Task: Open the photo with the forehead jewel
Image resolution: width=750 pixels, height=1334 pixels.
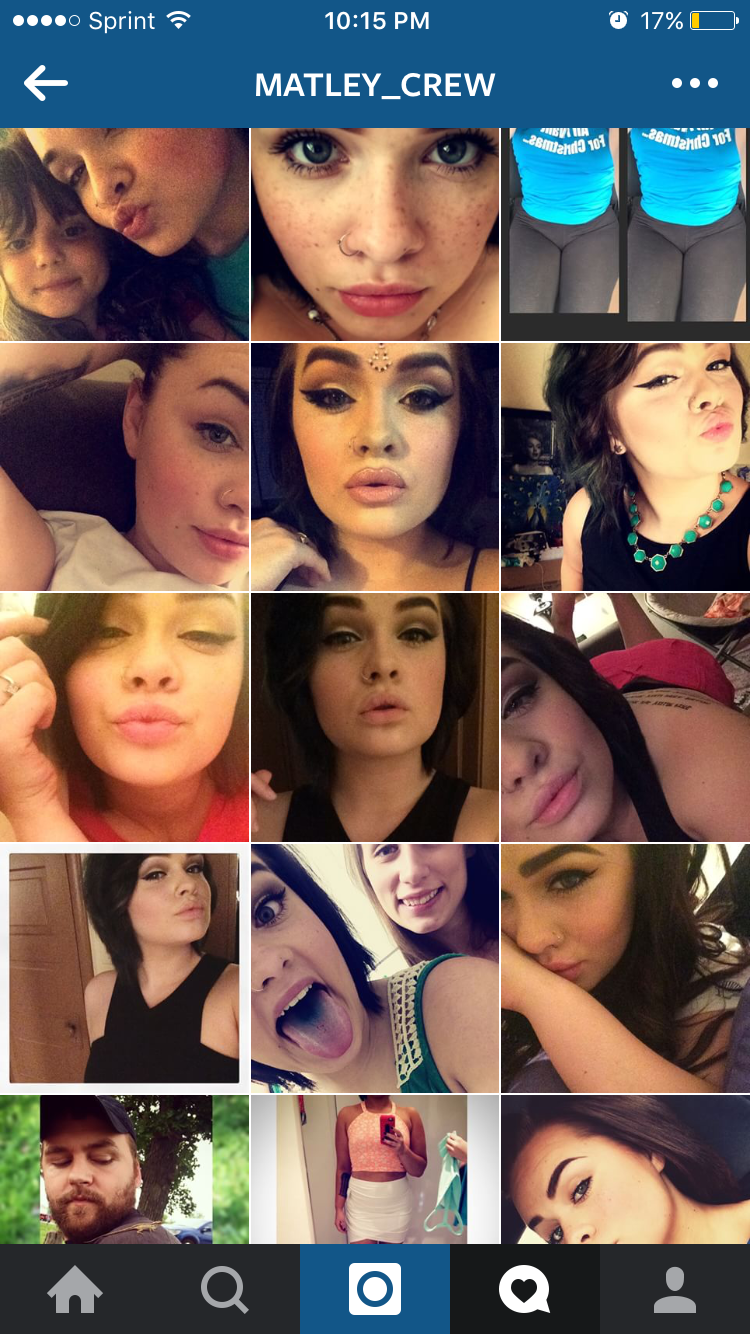Action: 375,467
